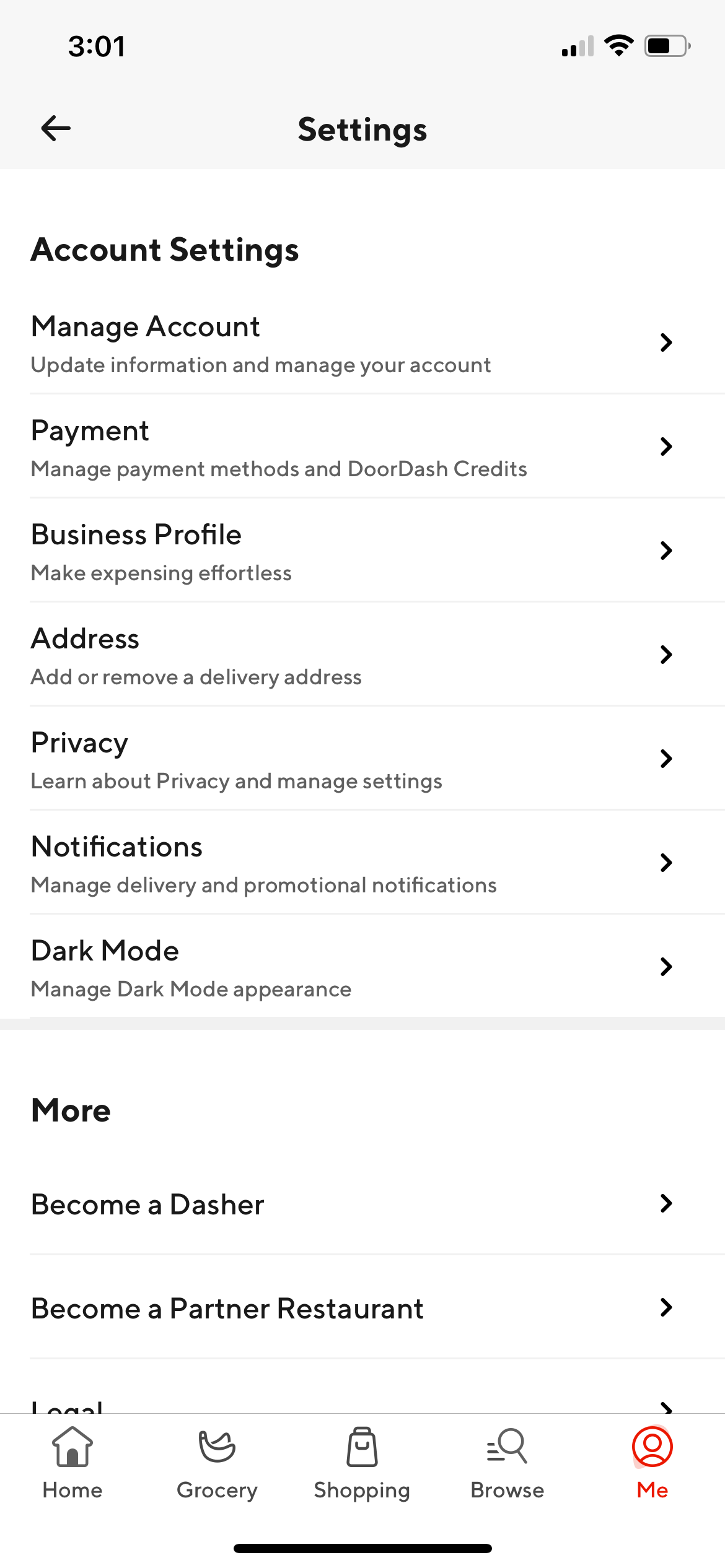Switch to the Shopping tab
725x1568 pixels.
(362, 1463)
